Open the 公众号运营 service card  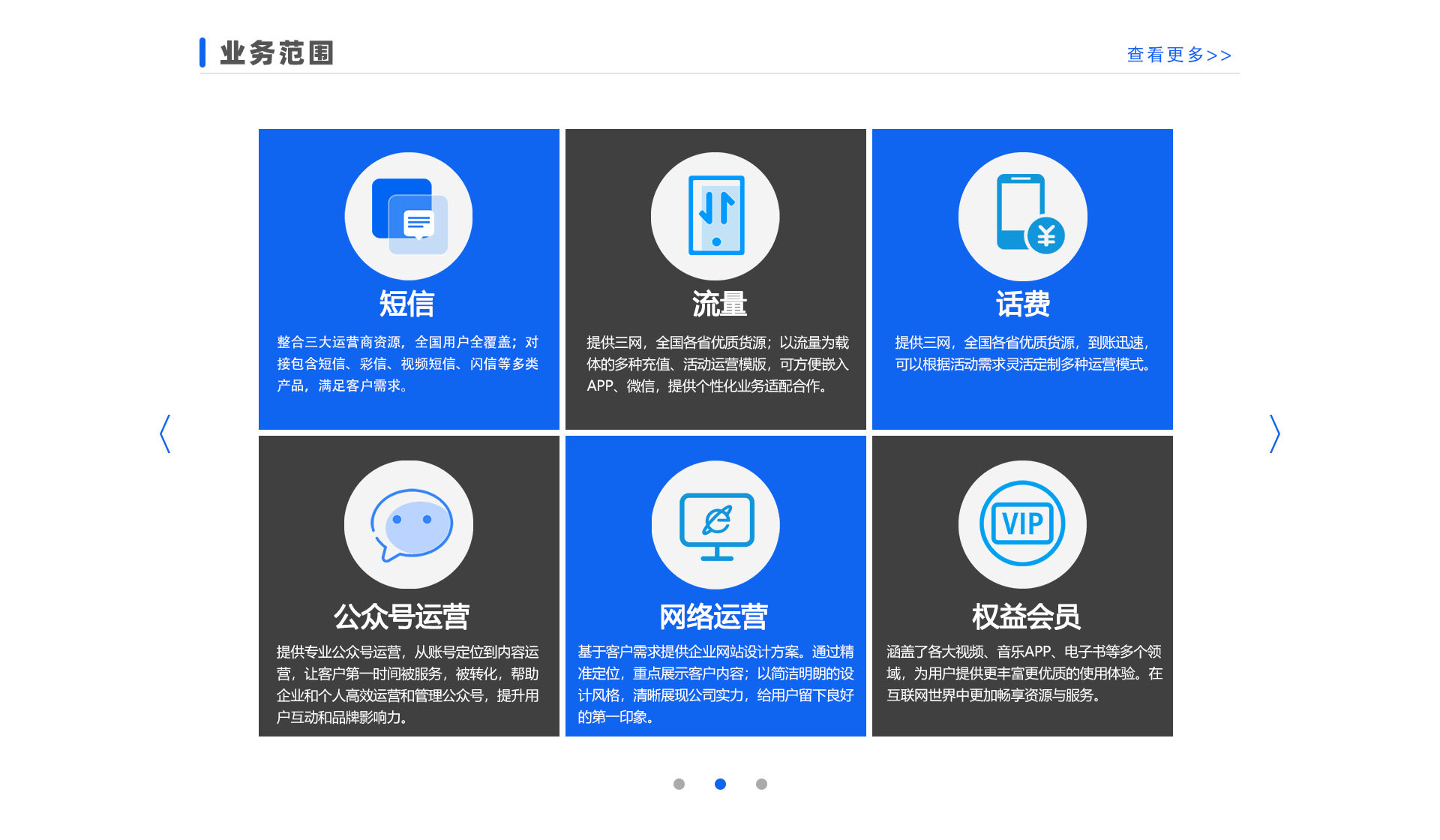(x=409, y=586)
